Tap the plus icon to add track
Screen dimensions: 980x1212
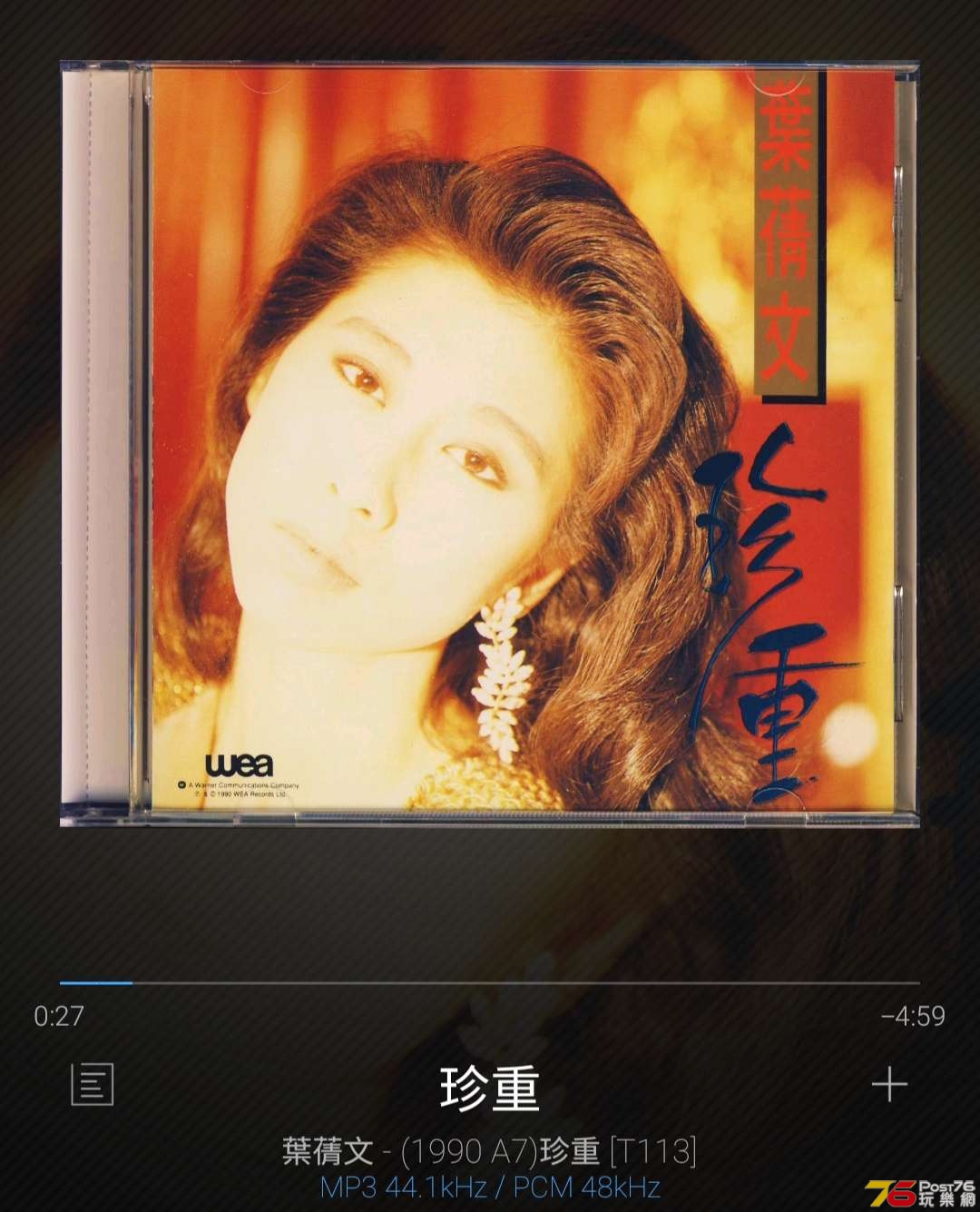(x=888, y=1084)
